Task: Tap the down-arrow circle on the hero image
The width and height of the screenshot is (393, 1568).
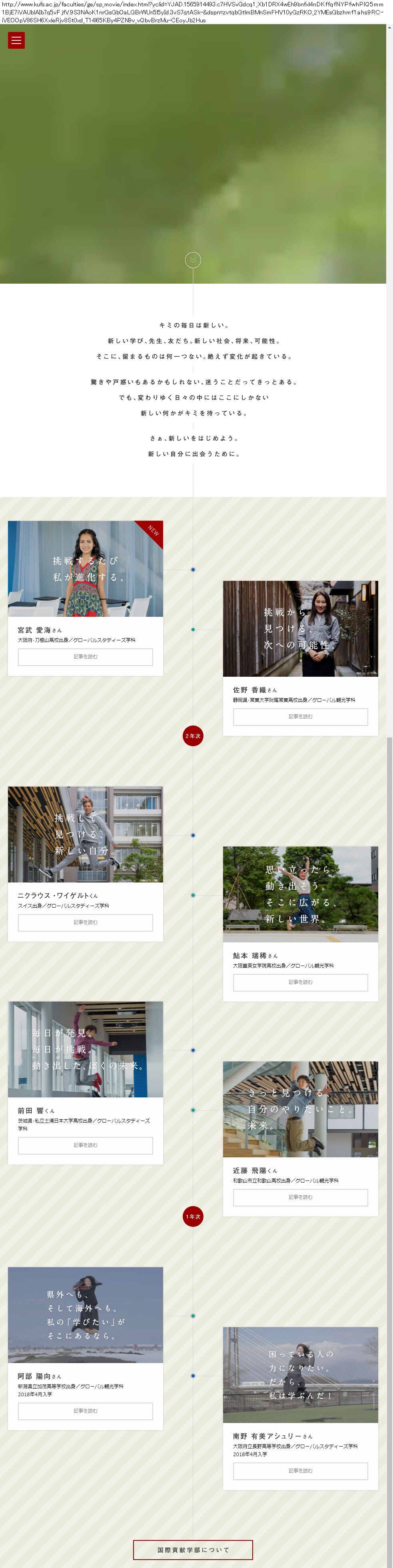Action: pos(193,260)
